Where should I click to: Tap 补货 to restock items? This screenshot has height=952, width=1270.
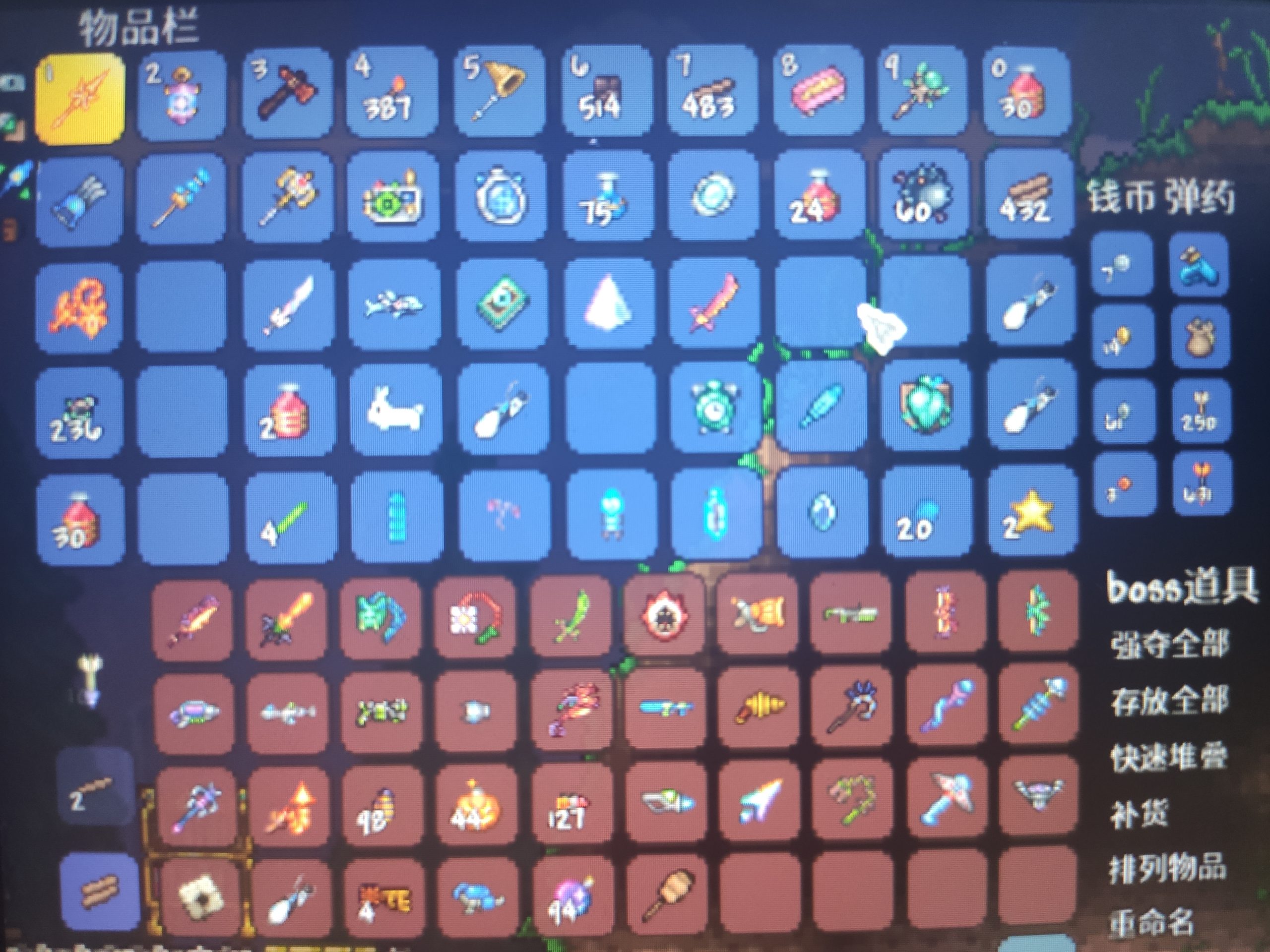(x=1140, y=814)
